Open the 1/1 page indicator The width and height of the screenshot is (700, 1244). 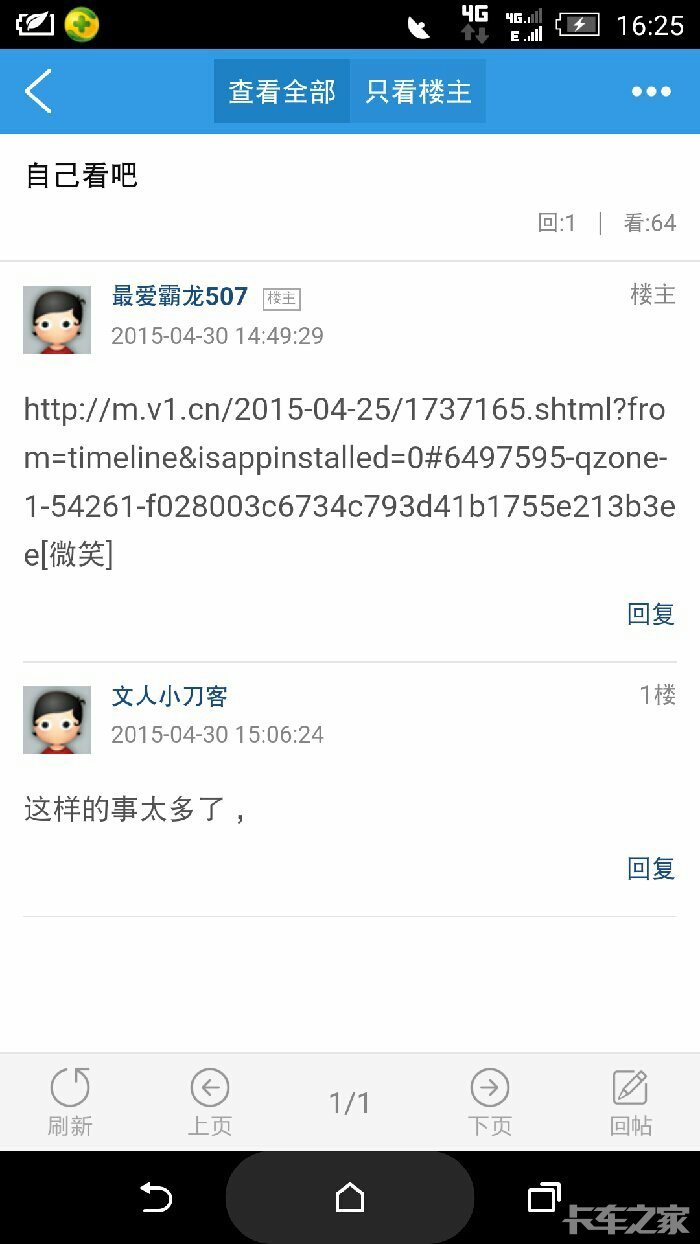tap(350, 1103)
